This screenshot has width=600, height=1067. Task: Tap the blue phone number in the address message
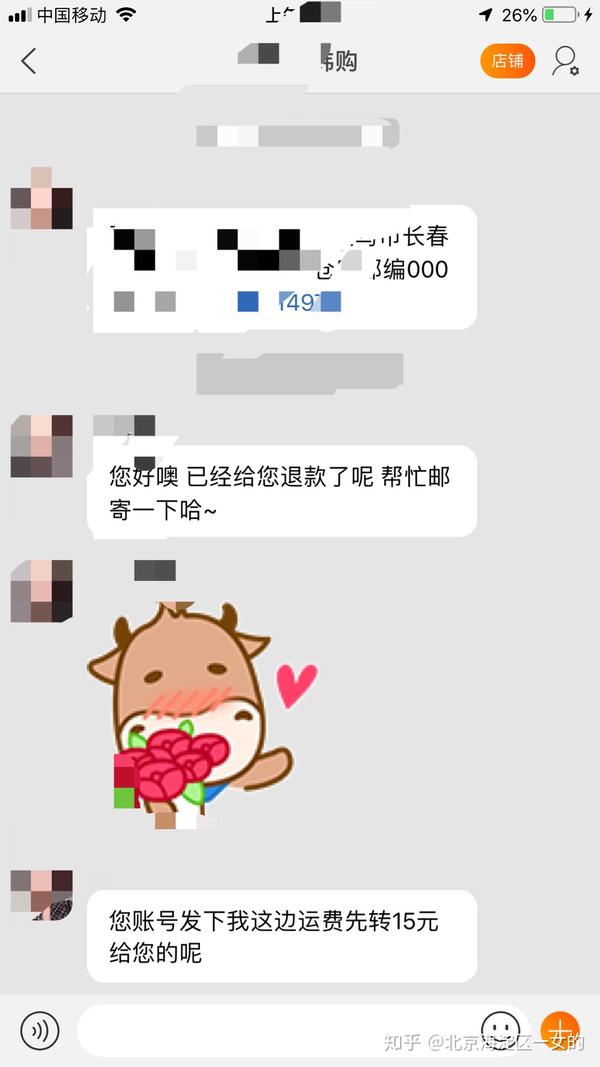289,301
